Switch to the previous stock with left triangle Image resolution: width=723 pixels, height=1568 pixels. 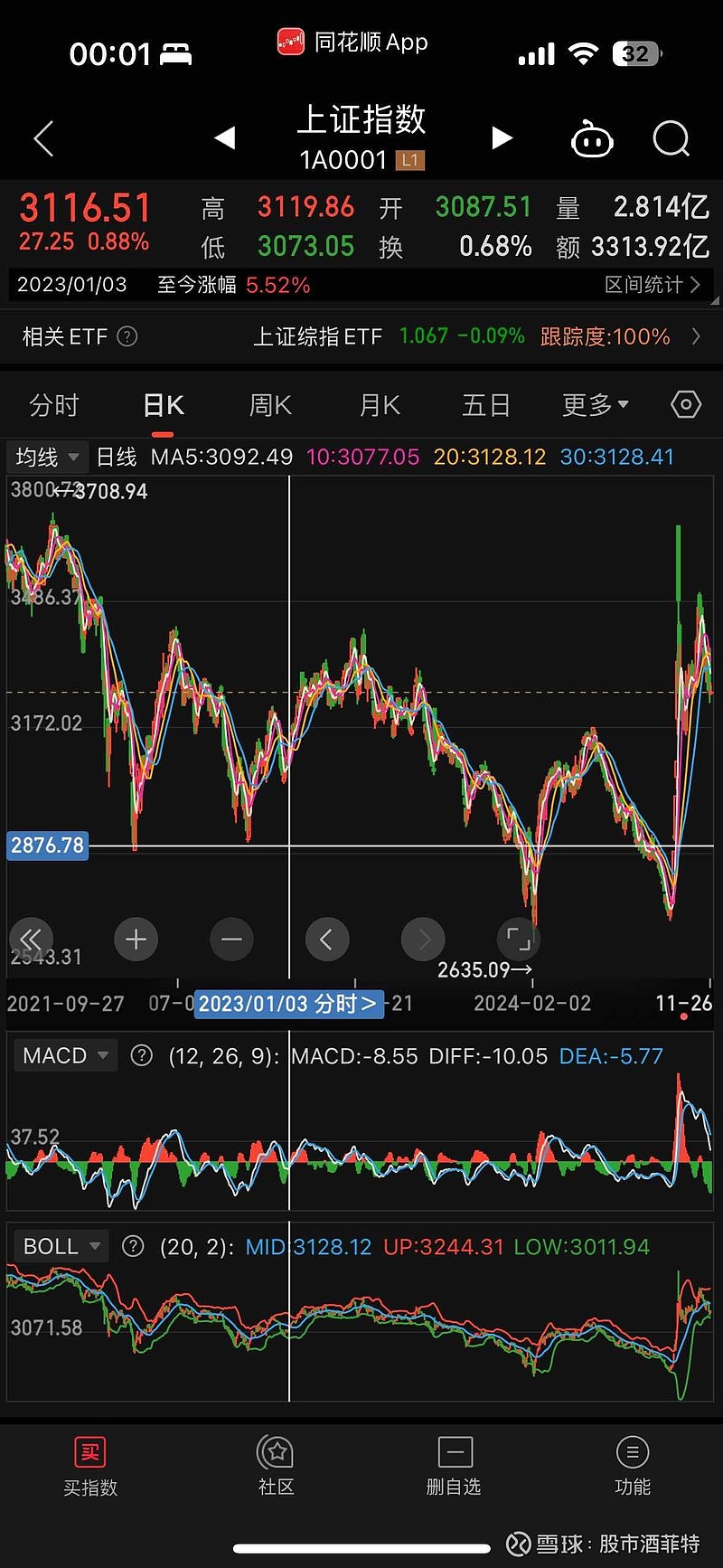point(224,138)
